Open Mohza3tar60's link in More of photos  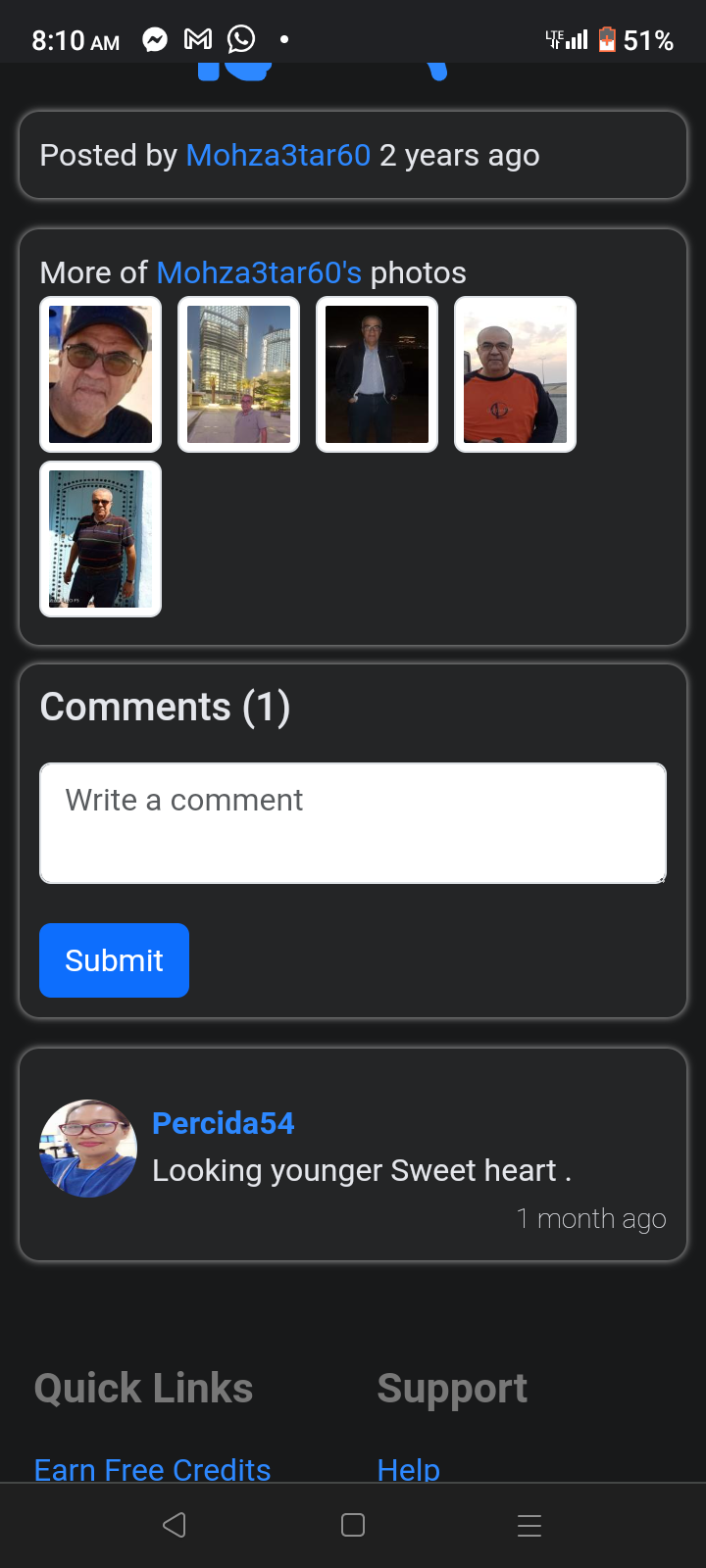(x=259, y=272)
